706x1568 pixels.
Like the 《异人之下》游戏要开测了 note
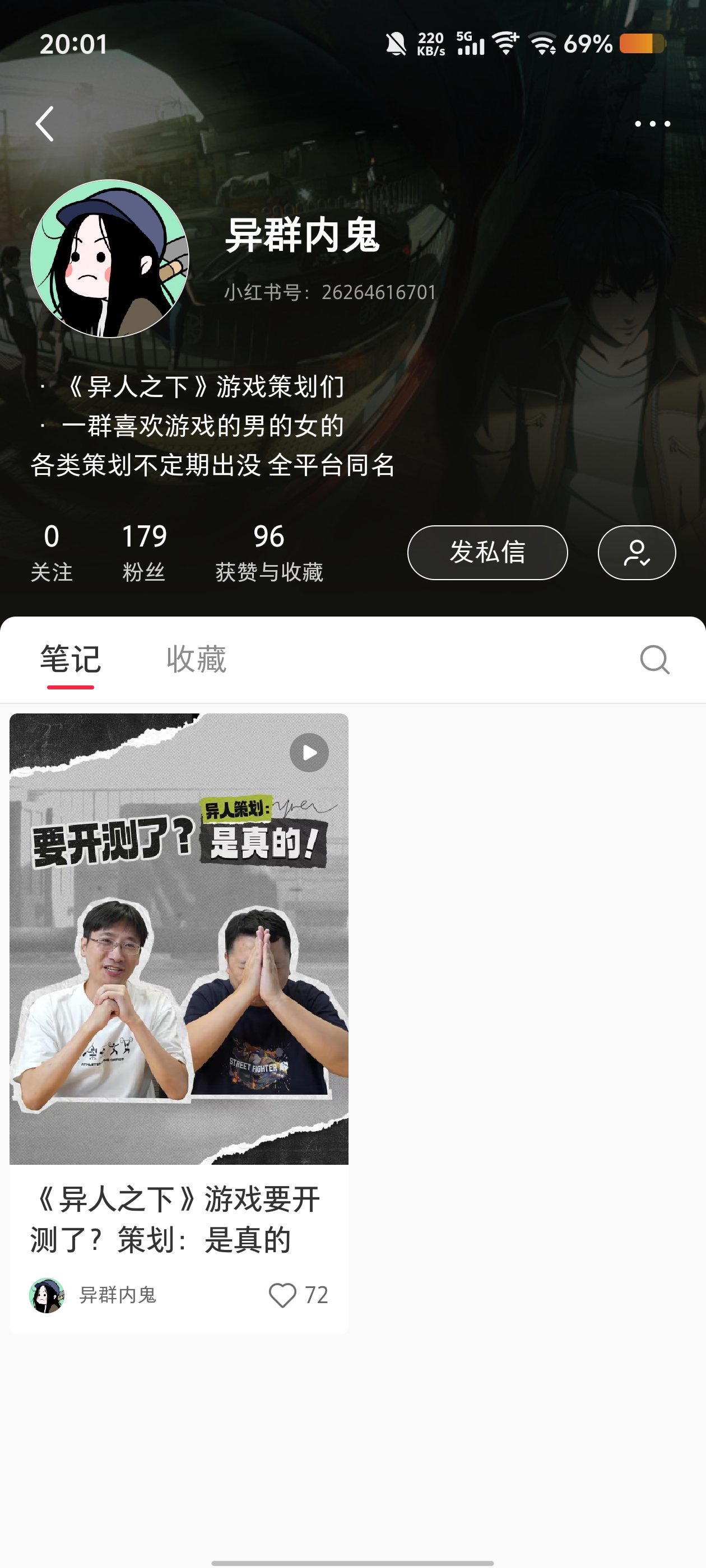coord(282,1295)
